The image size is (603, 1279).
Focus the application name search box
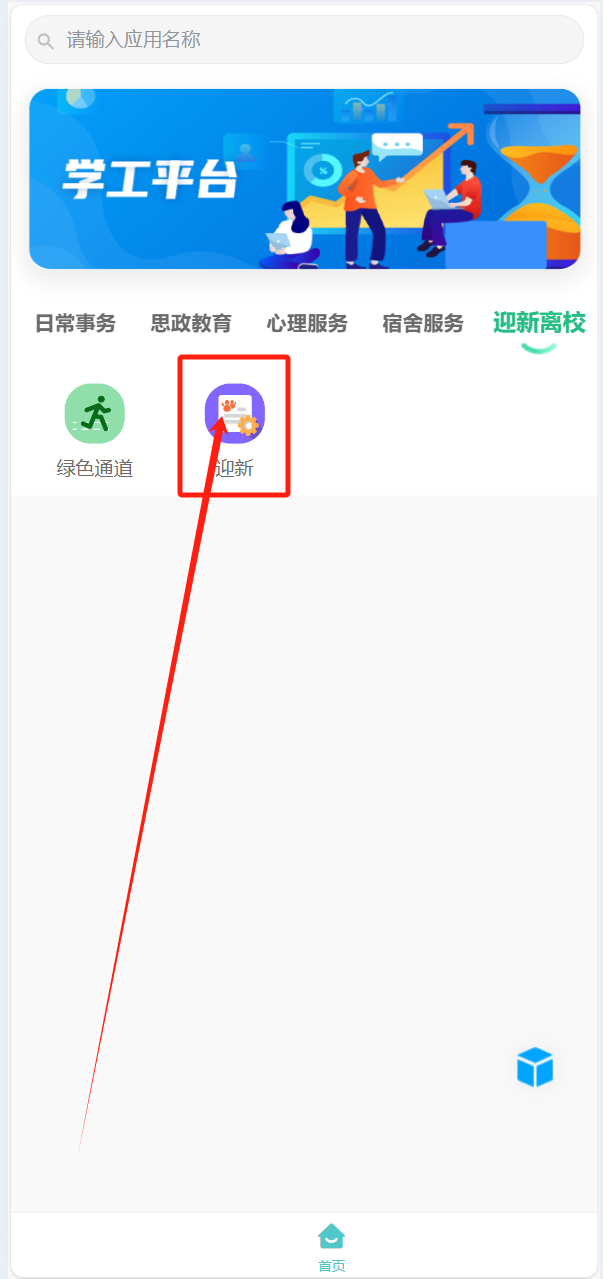320,40
